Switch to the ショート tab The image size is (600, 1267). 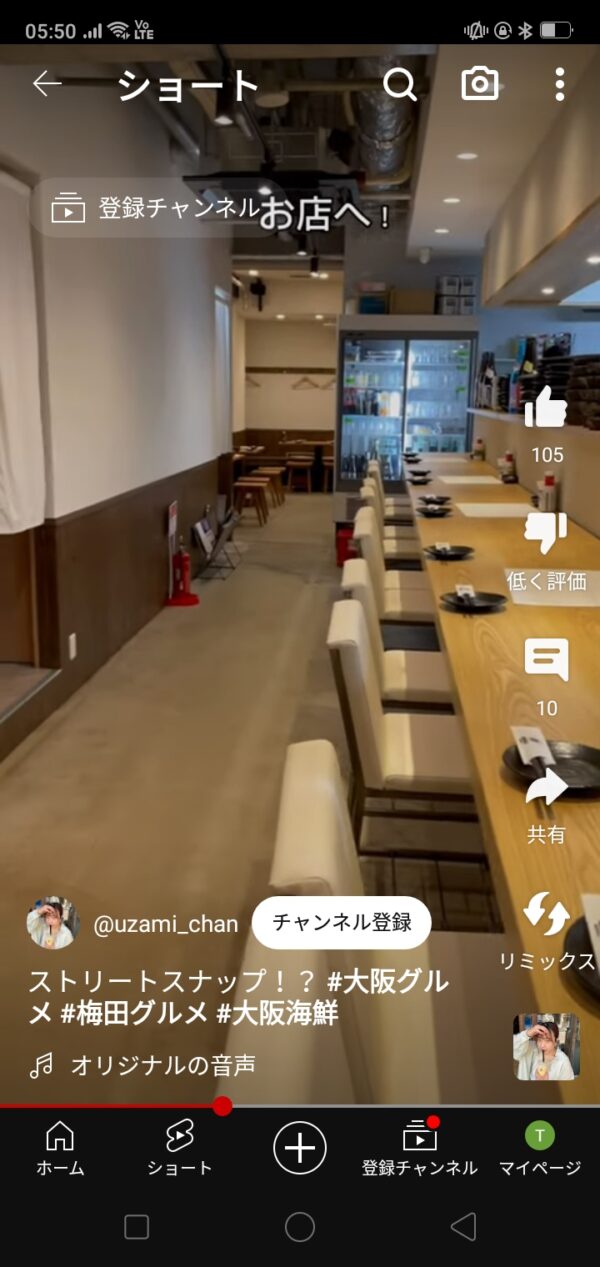pyautogui.click(x=180, y=1148)
